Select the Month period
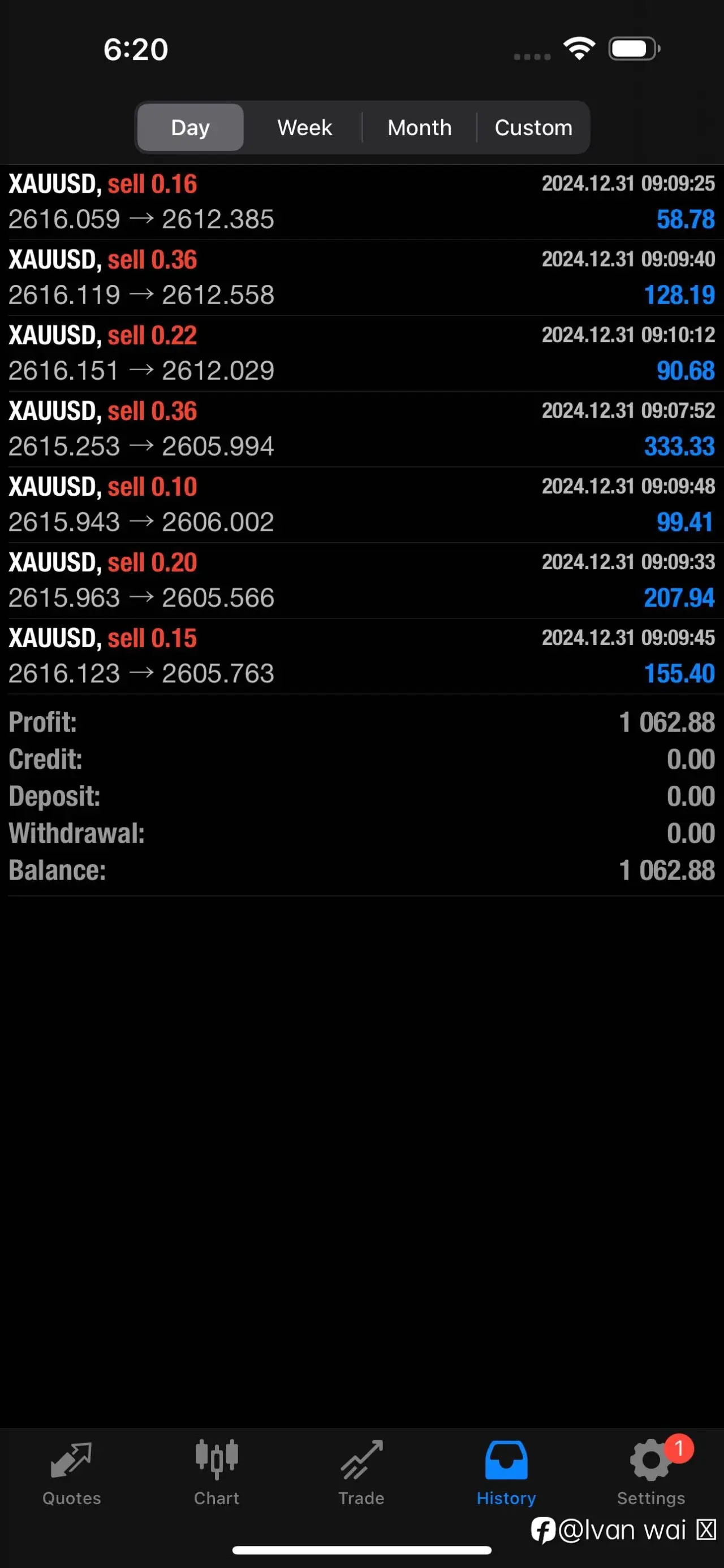This screenshot has height=1568, width=724. coord(420,127)
